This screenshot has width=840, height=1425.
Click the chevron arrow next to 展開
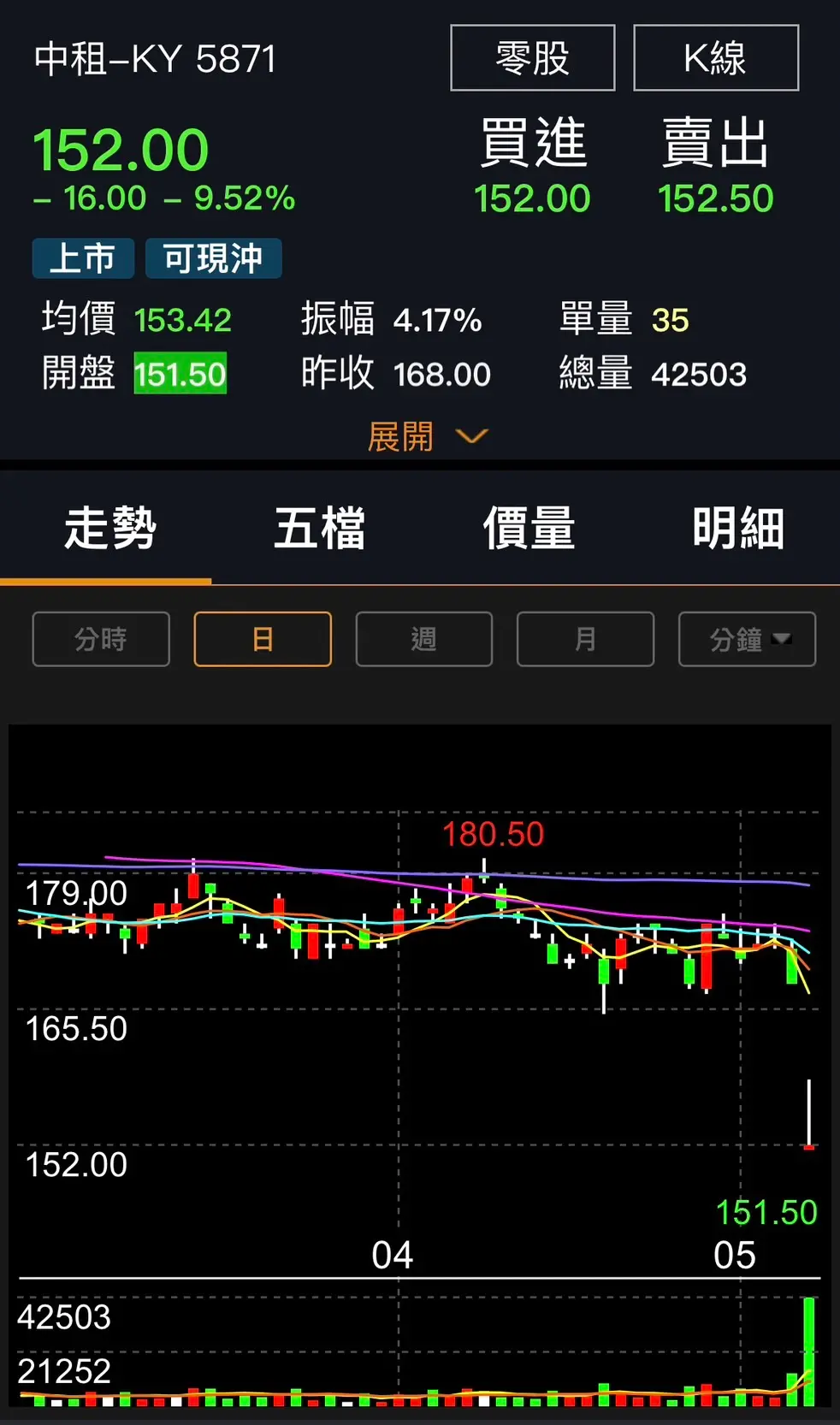pos(471,437)
